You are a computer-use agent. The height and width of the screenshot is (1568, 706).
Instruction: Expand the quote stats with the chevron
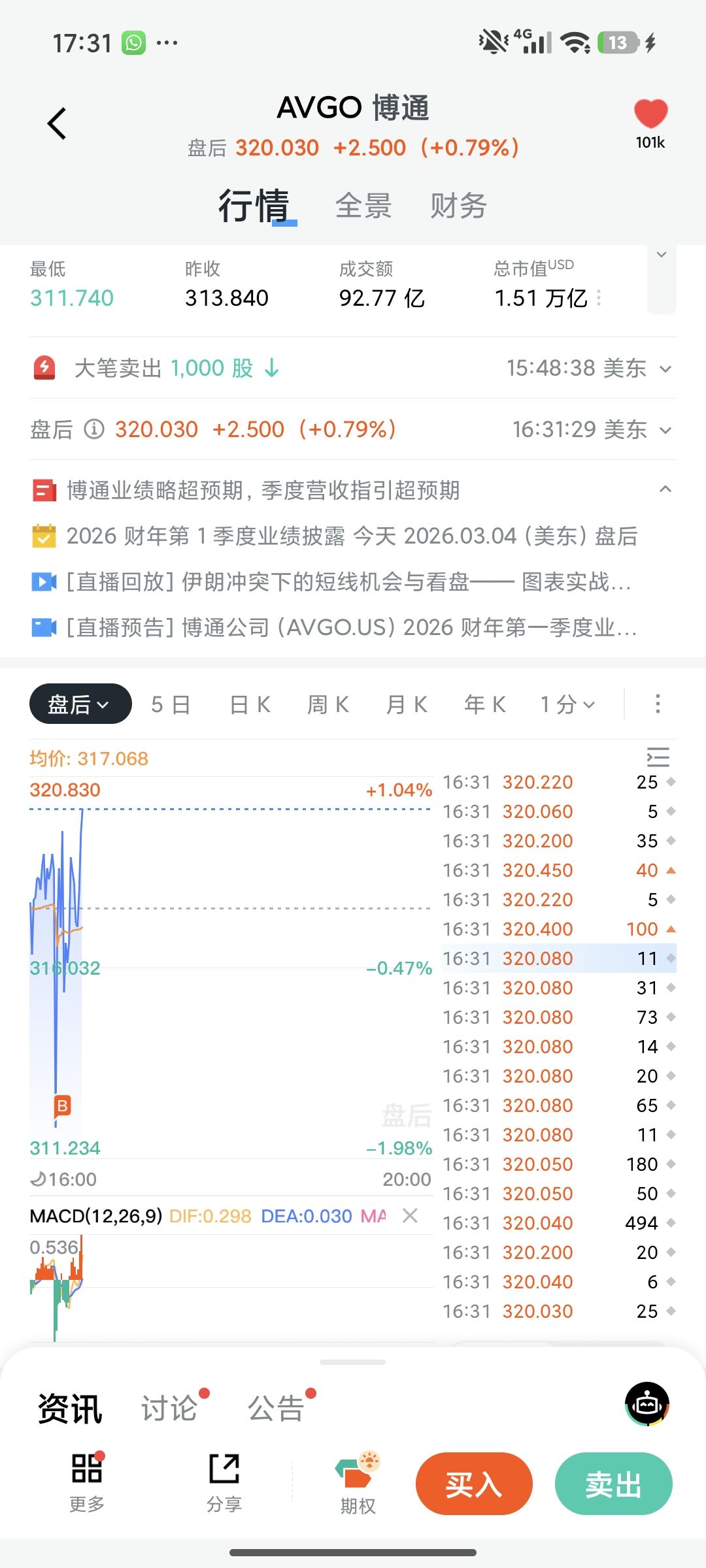[x=662, y=255]
